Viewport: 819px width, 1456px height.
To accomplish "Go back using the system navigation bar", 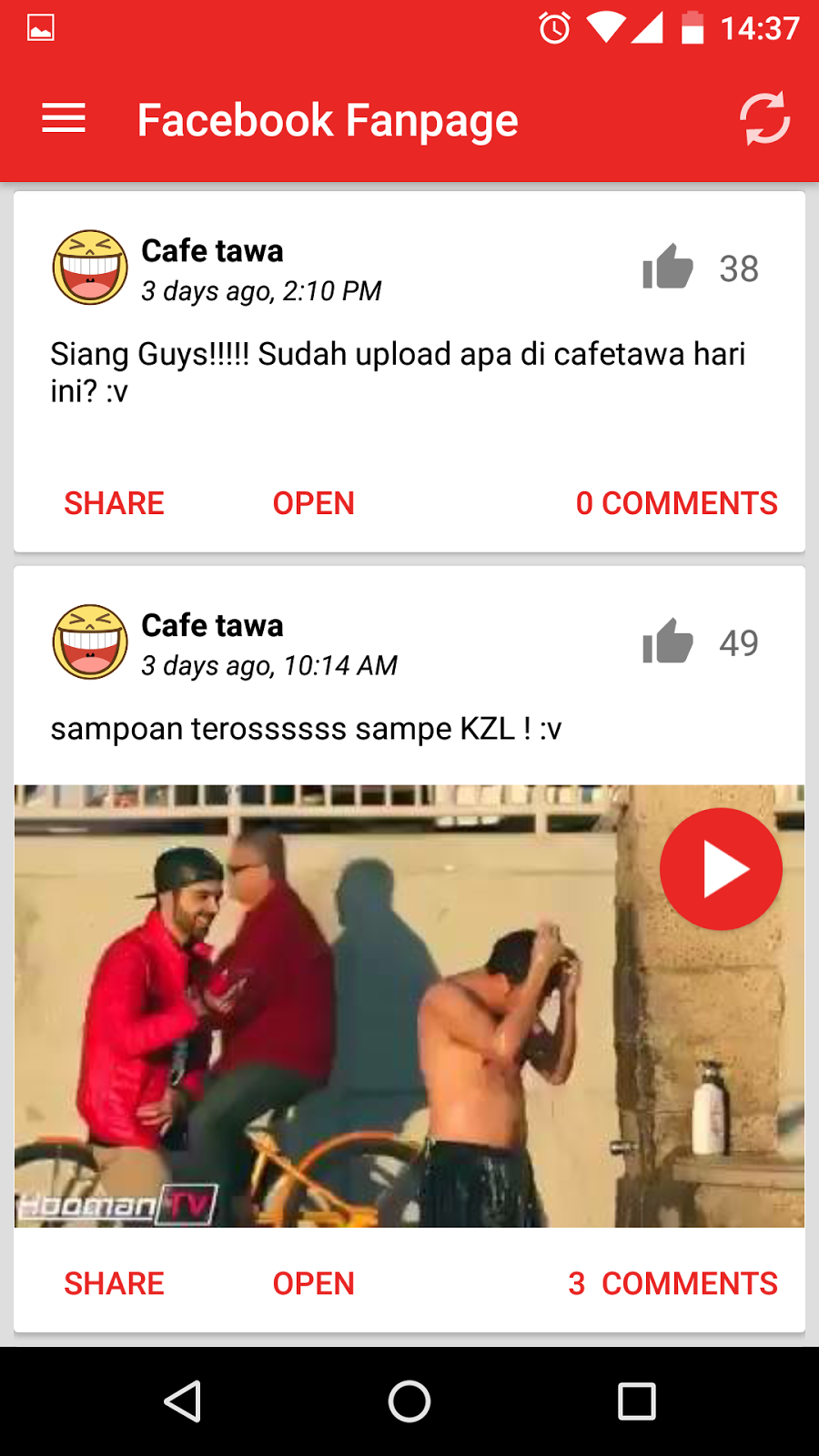I will coord(182,1401).
